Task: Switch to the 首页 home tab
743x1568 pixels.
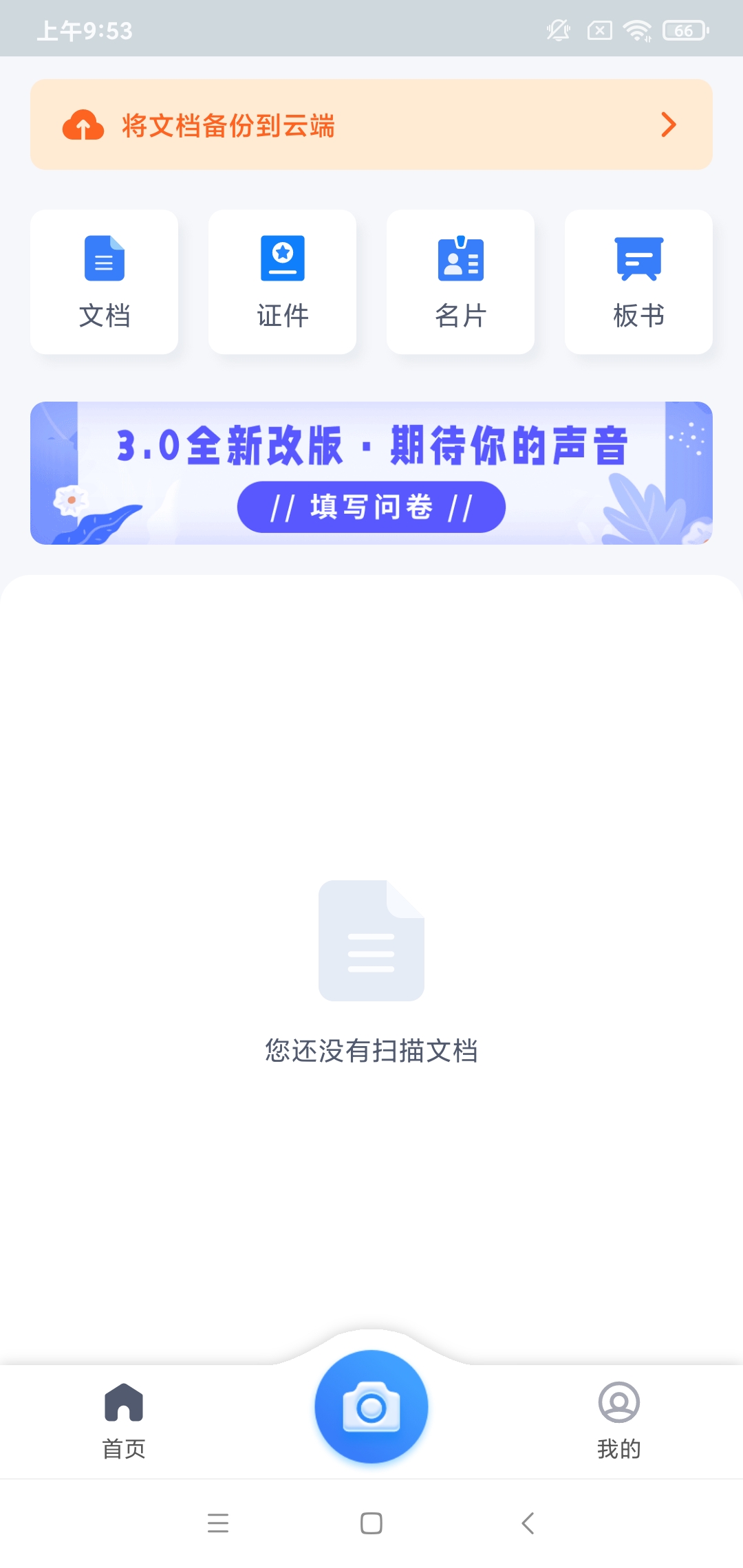Action: tap(124, 1420)
